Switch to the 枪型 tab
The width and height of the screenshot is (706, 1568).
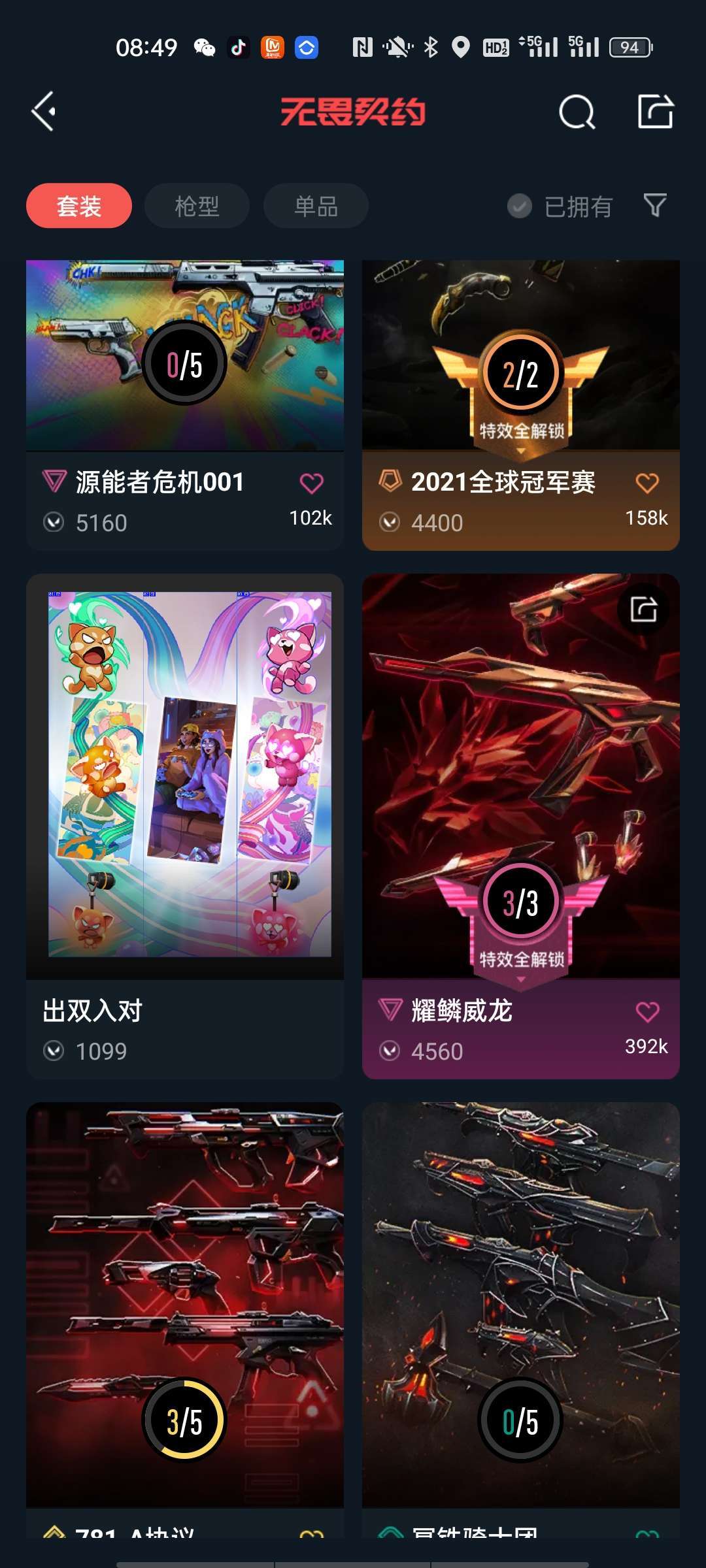point(197,206)
